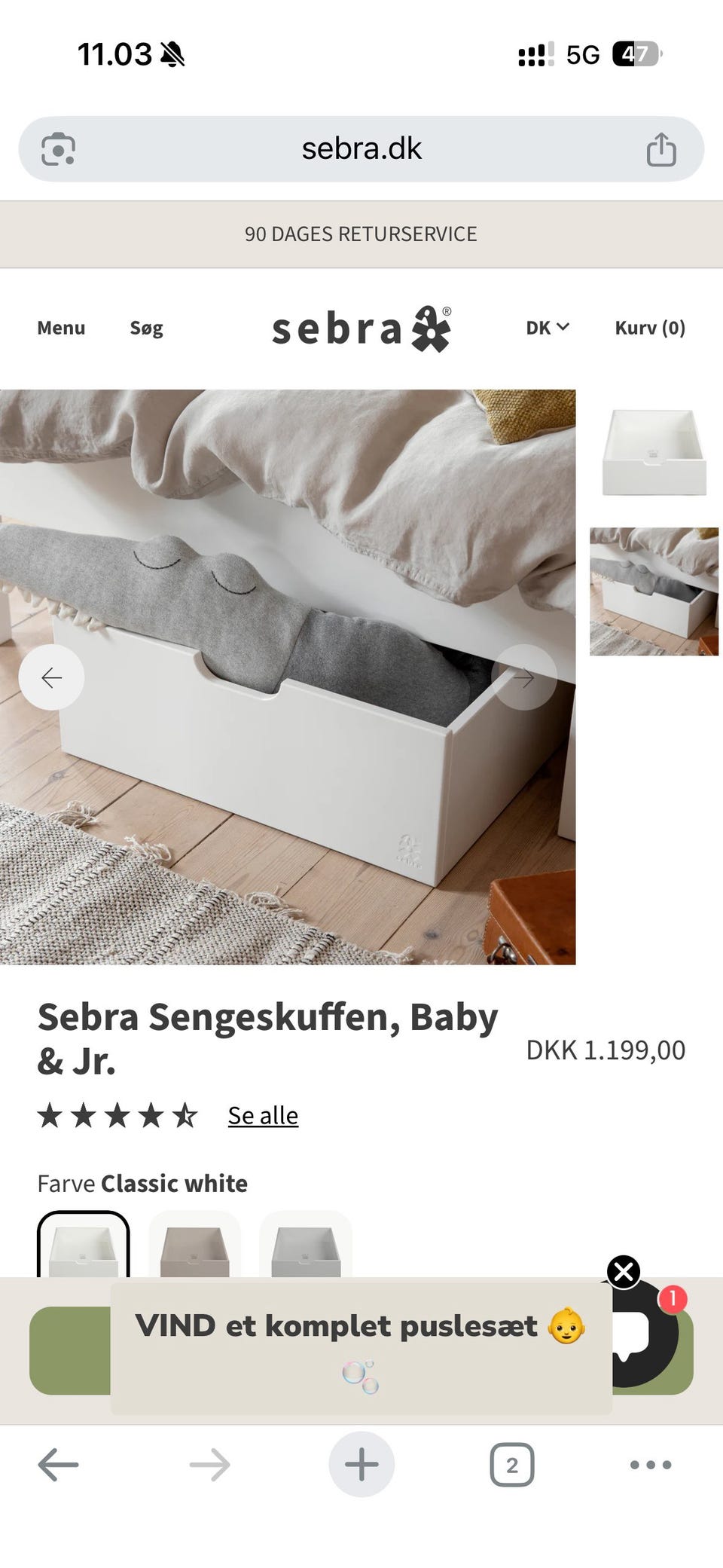Show previous product image with left arrow
The image size is (723, 1568).
pyautogui.click(x=51, y=677)
